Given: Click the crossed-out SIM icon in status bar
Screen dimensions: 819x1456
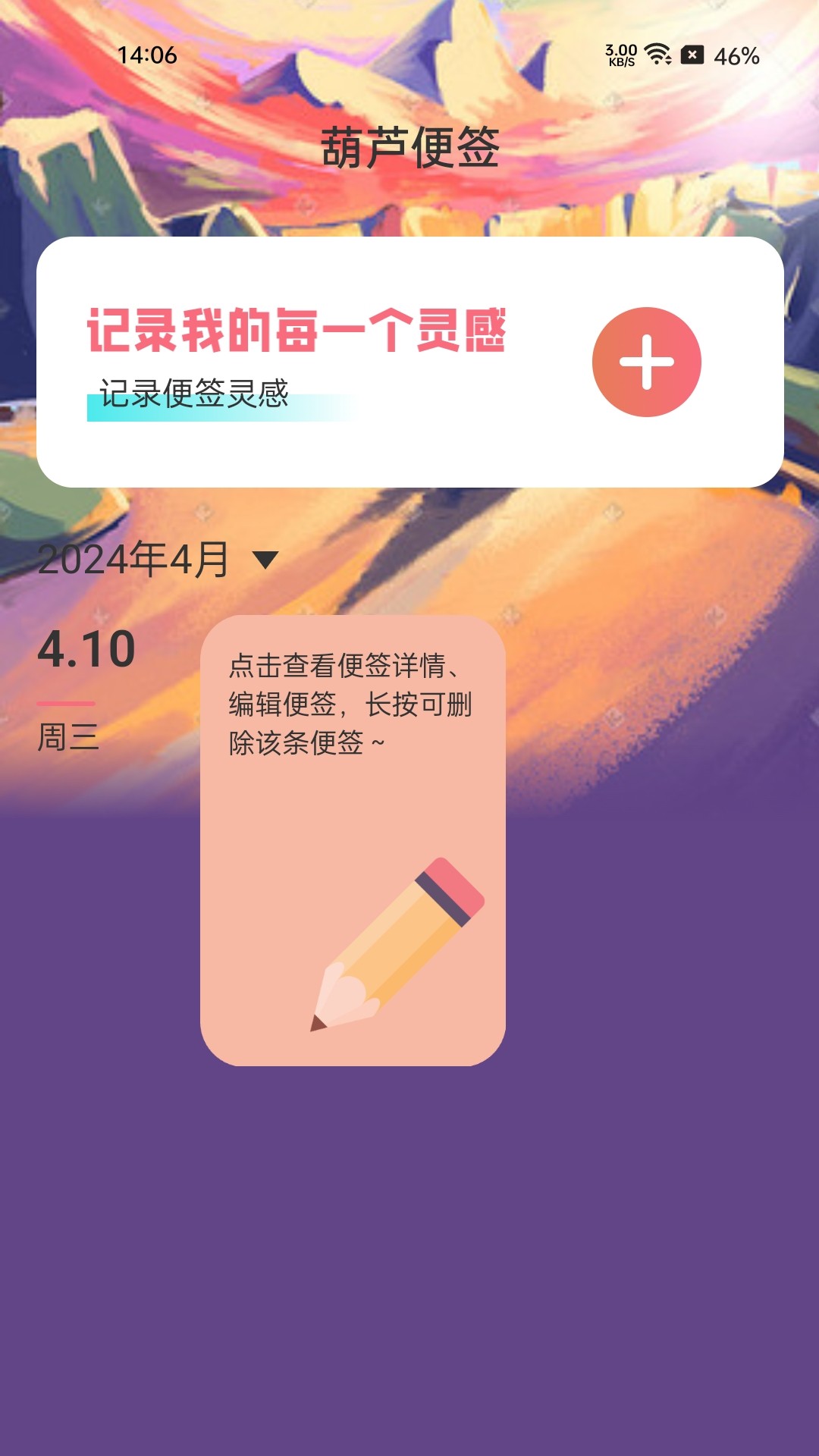Looking at the screenshot, I should coord(692,55).
